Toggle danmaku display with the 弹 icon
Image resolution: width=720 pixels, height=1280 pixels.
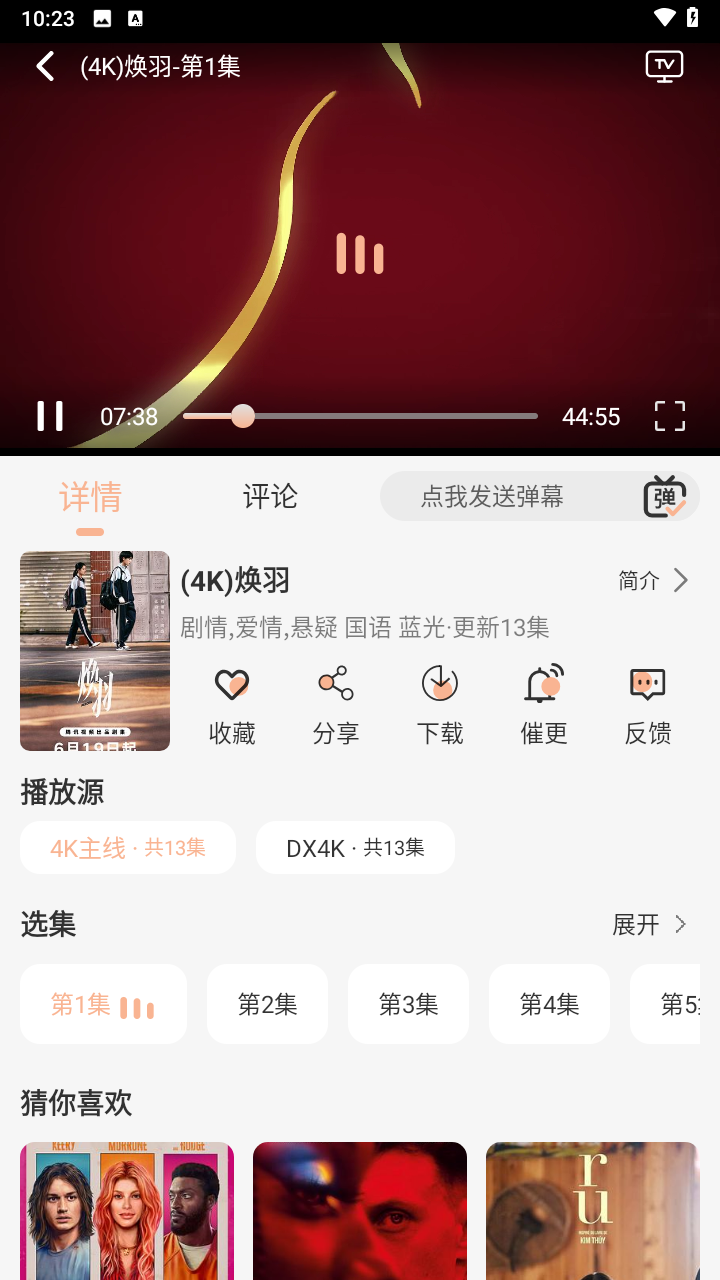pos(664,496)
